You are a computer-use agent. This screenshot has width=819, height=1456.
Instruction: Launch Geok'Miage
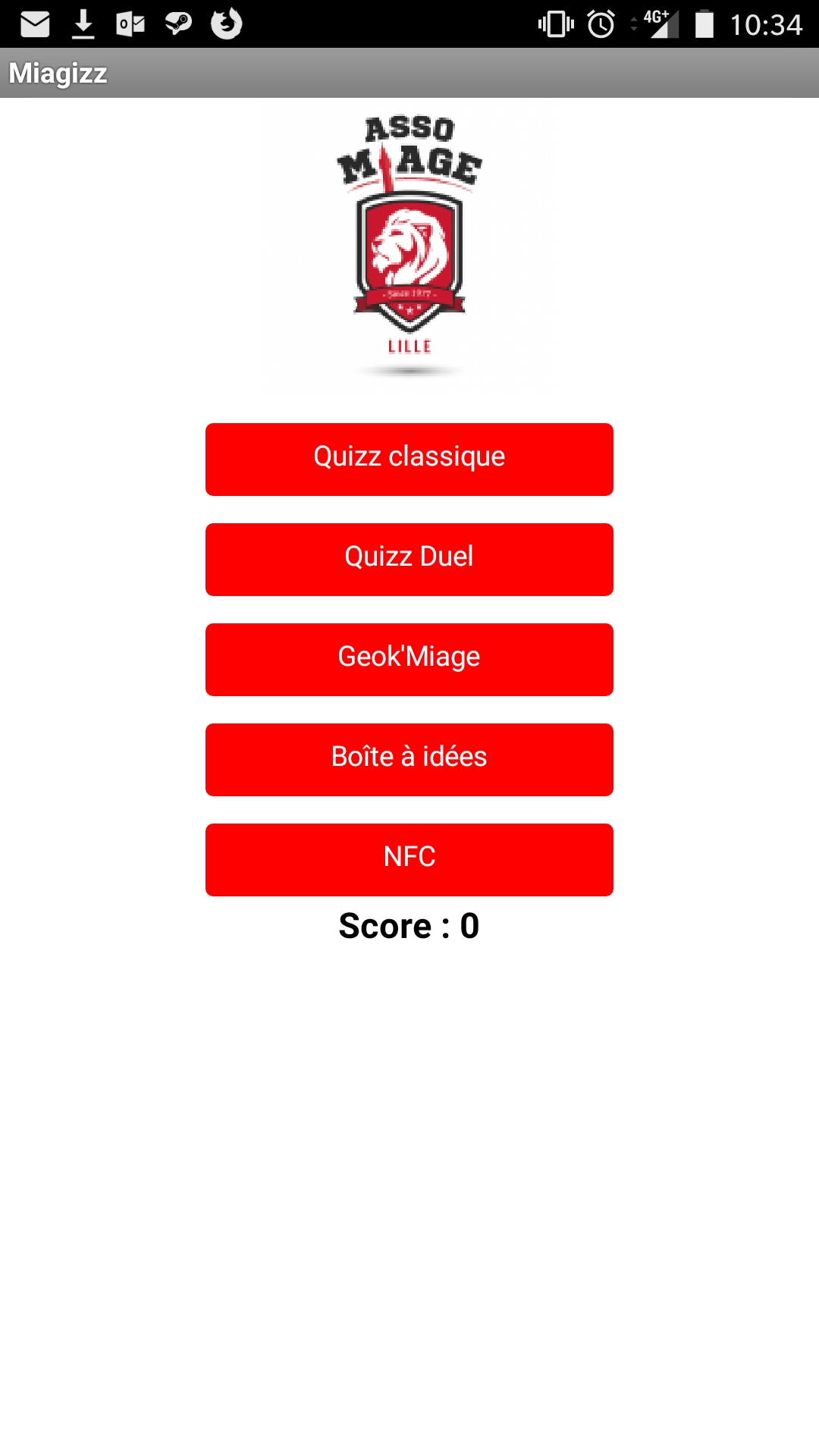point(409,659)
